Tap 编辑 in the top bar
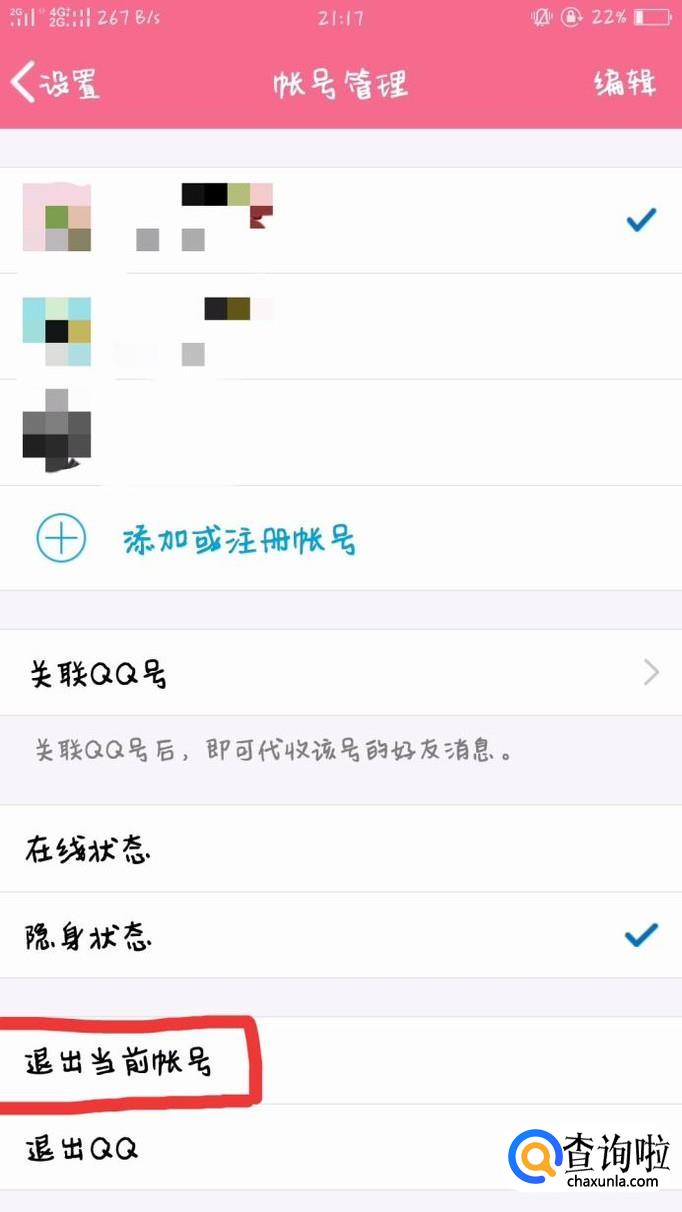Viewport: 682px width, 1212px height. [x=625, y=83]
